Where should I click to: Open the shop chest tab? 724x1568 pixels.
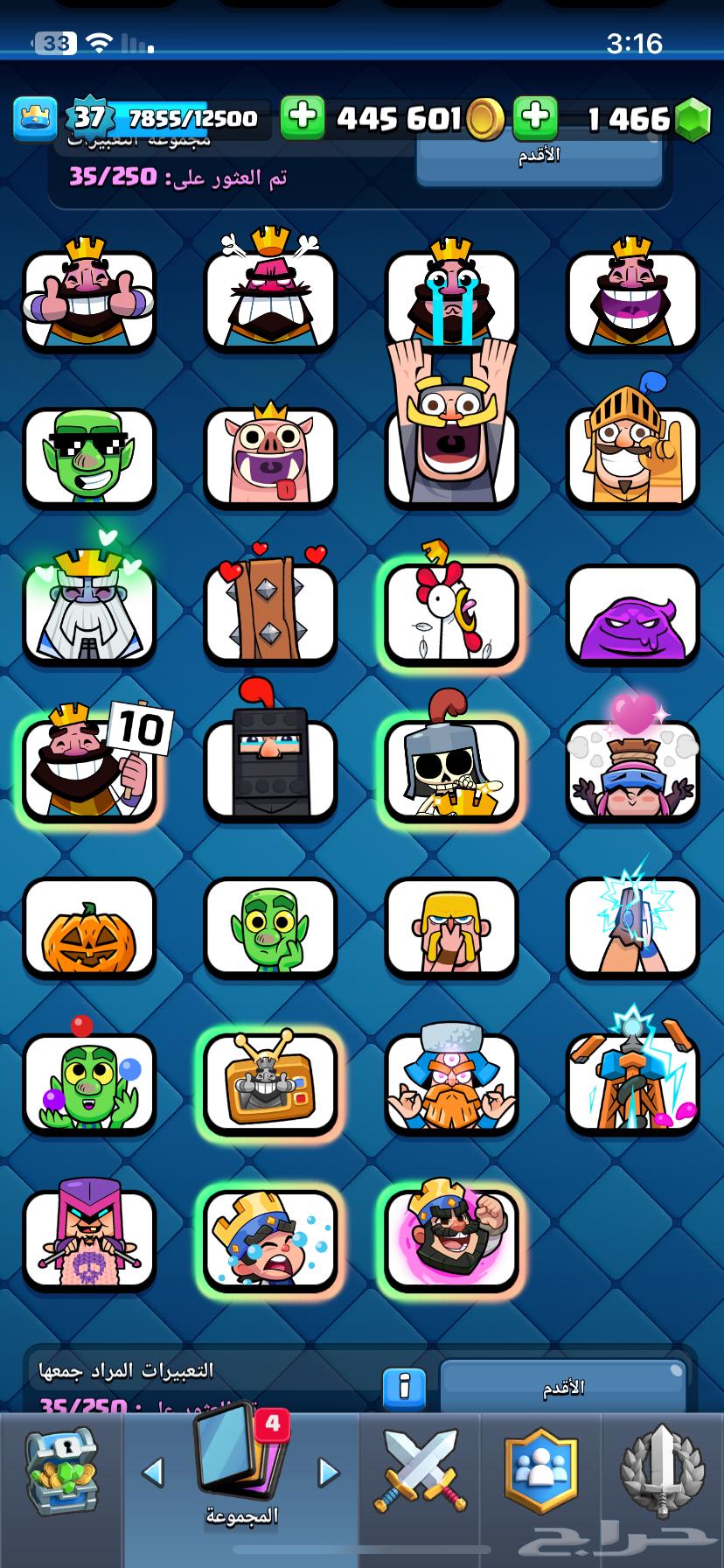tap(61, 1473)
